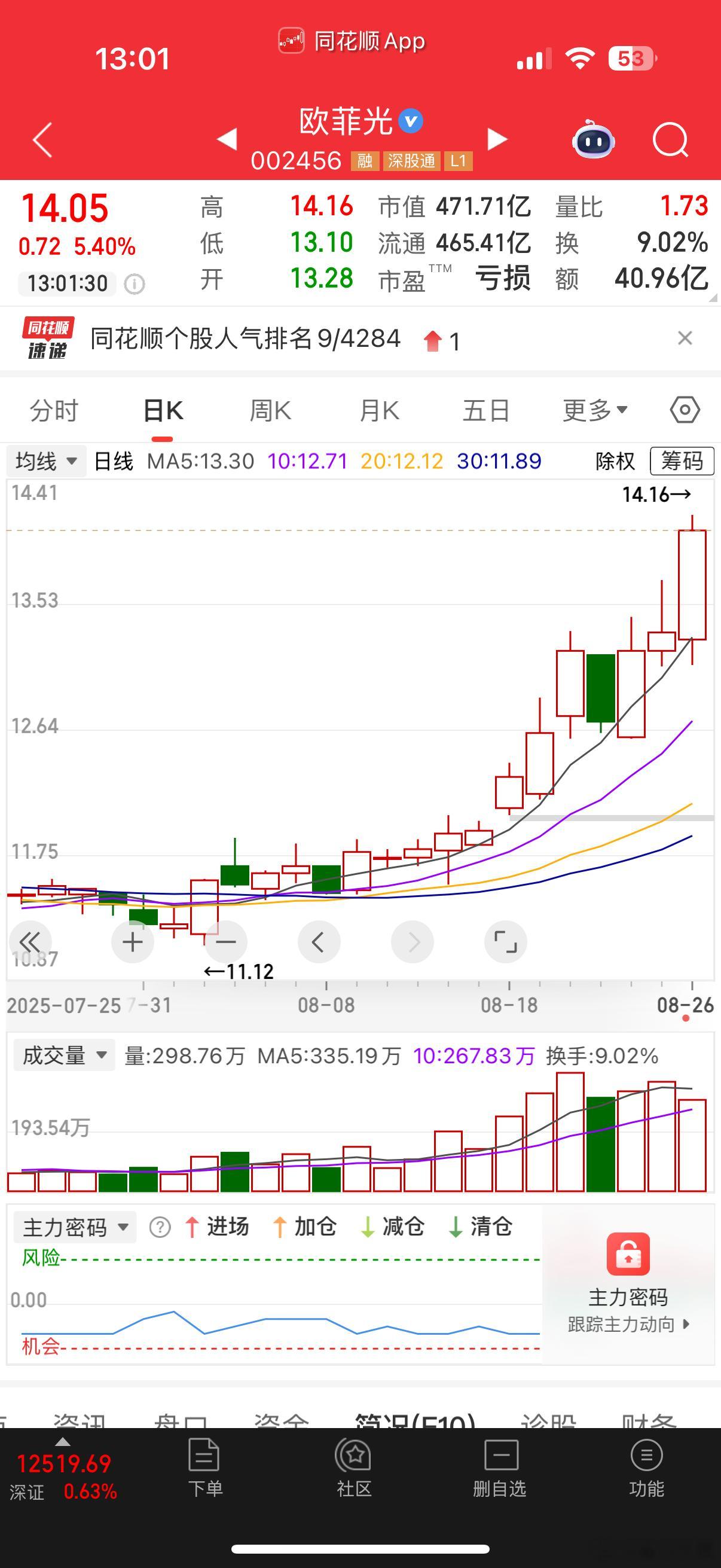Zoom in the K-line chart with plus

(133, 942)
